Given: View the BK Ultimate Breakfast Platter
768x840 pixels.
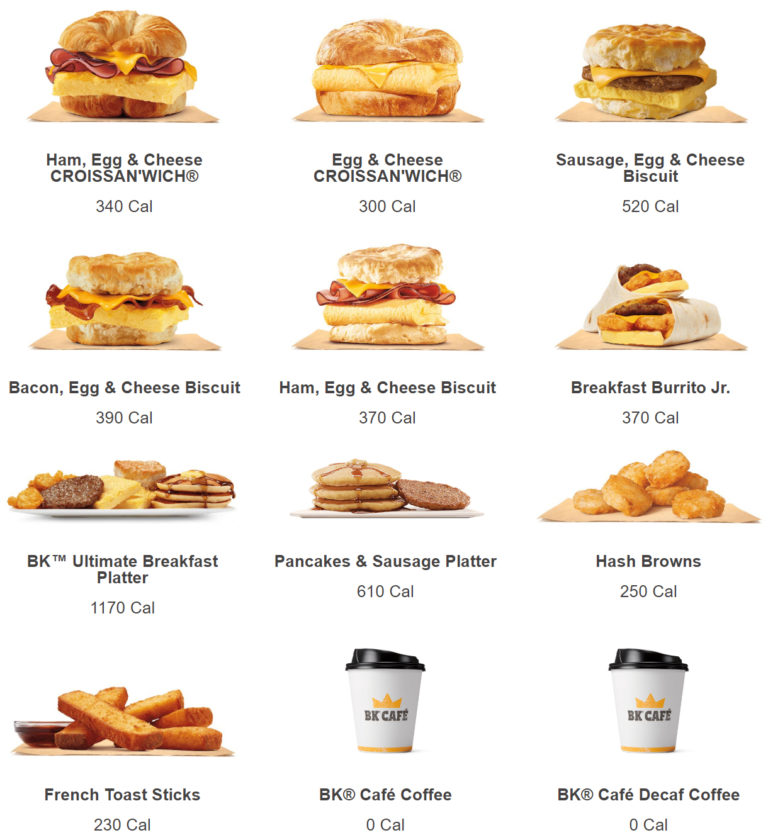Looking at the screenshot, I should [x=124, y=490].
